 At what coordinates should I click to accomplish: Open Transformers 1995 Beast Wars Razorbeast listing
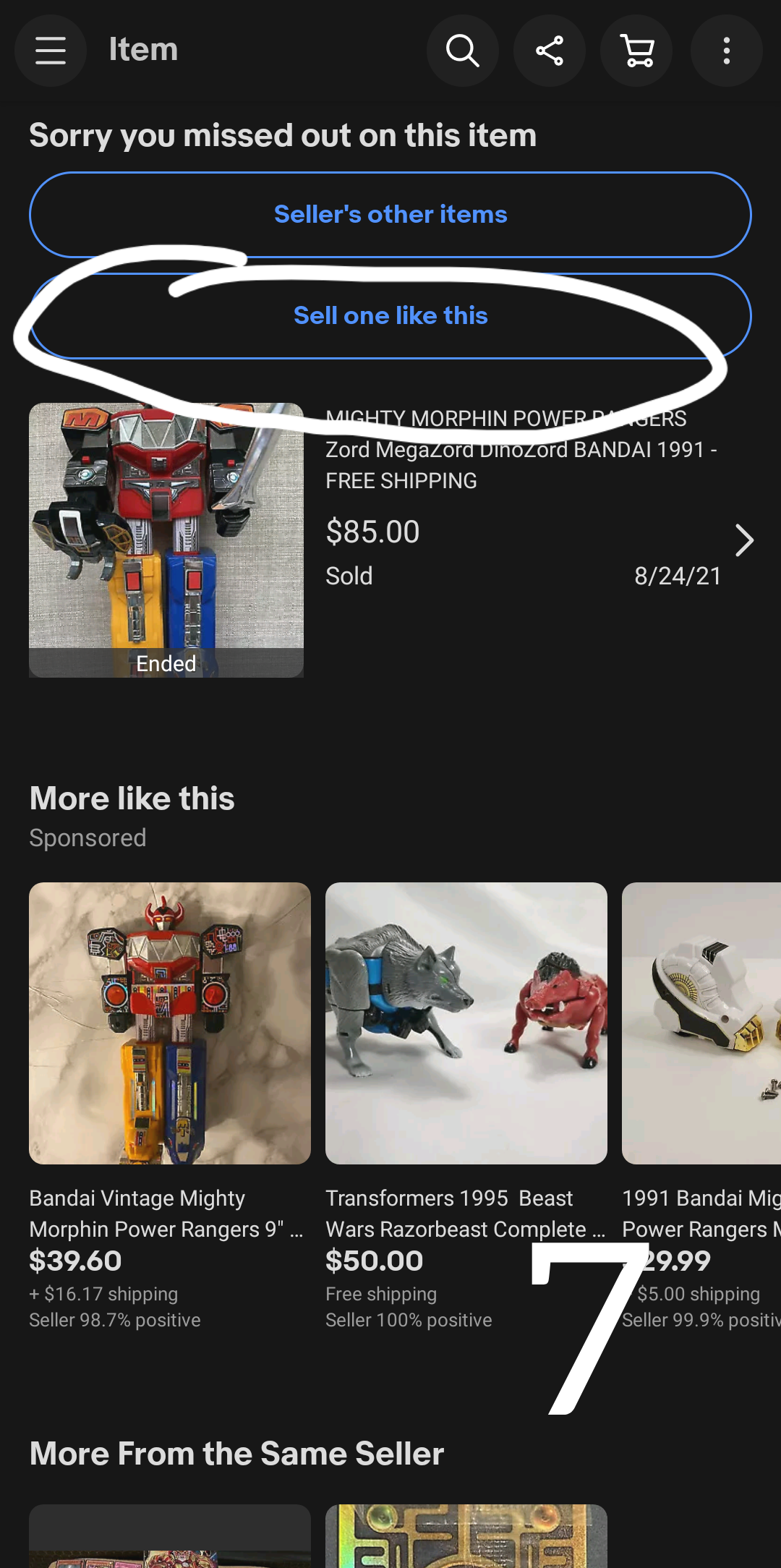click(466, 1023)
